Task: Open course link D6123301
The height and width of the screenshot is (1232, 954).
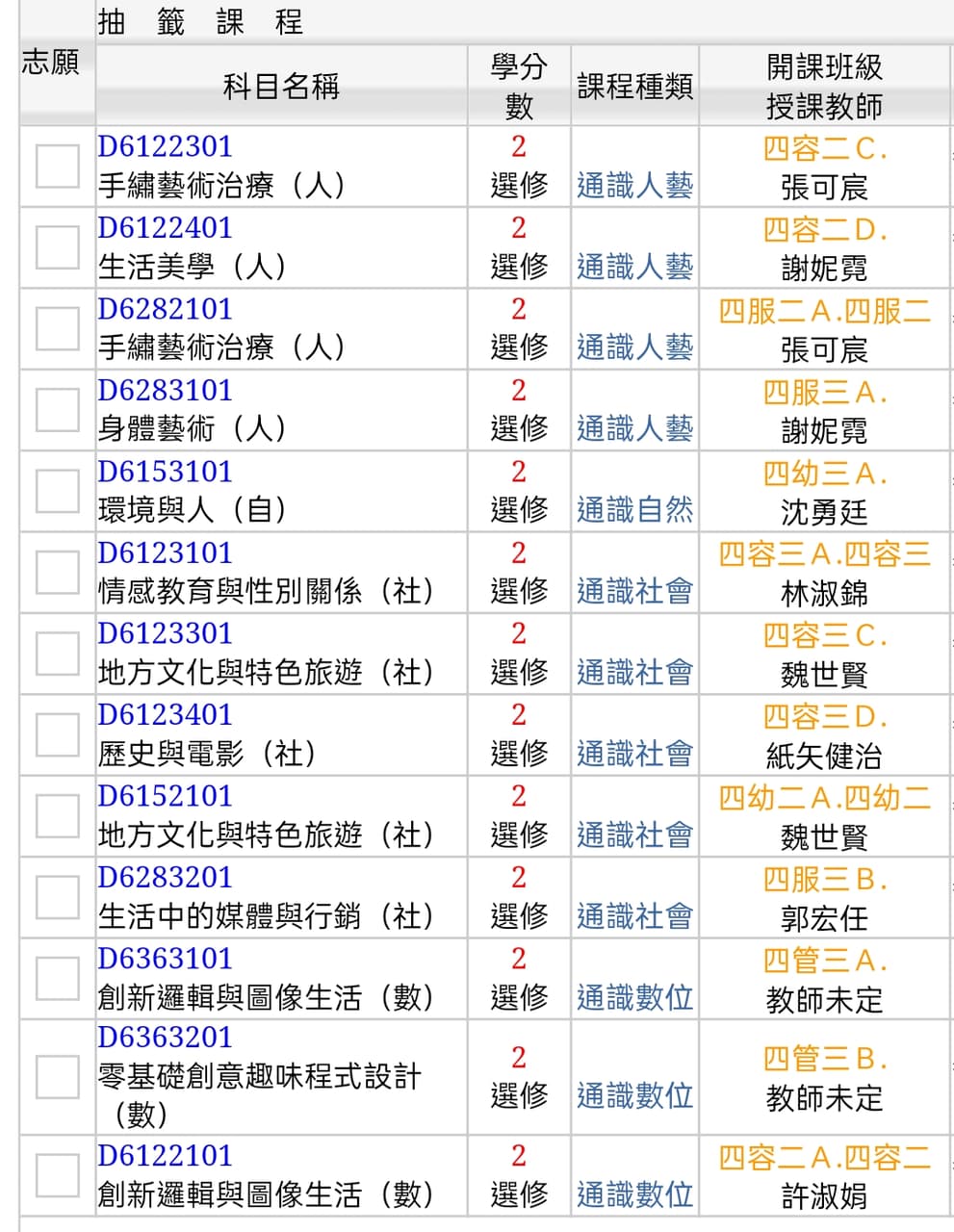Action: click(x=165, y=634)
